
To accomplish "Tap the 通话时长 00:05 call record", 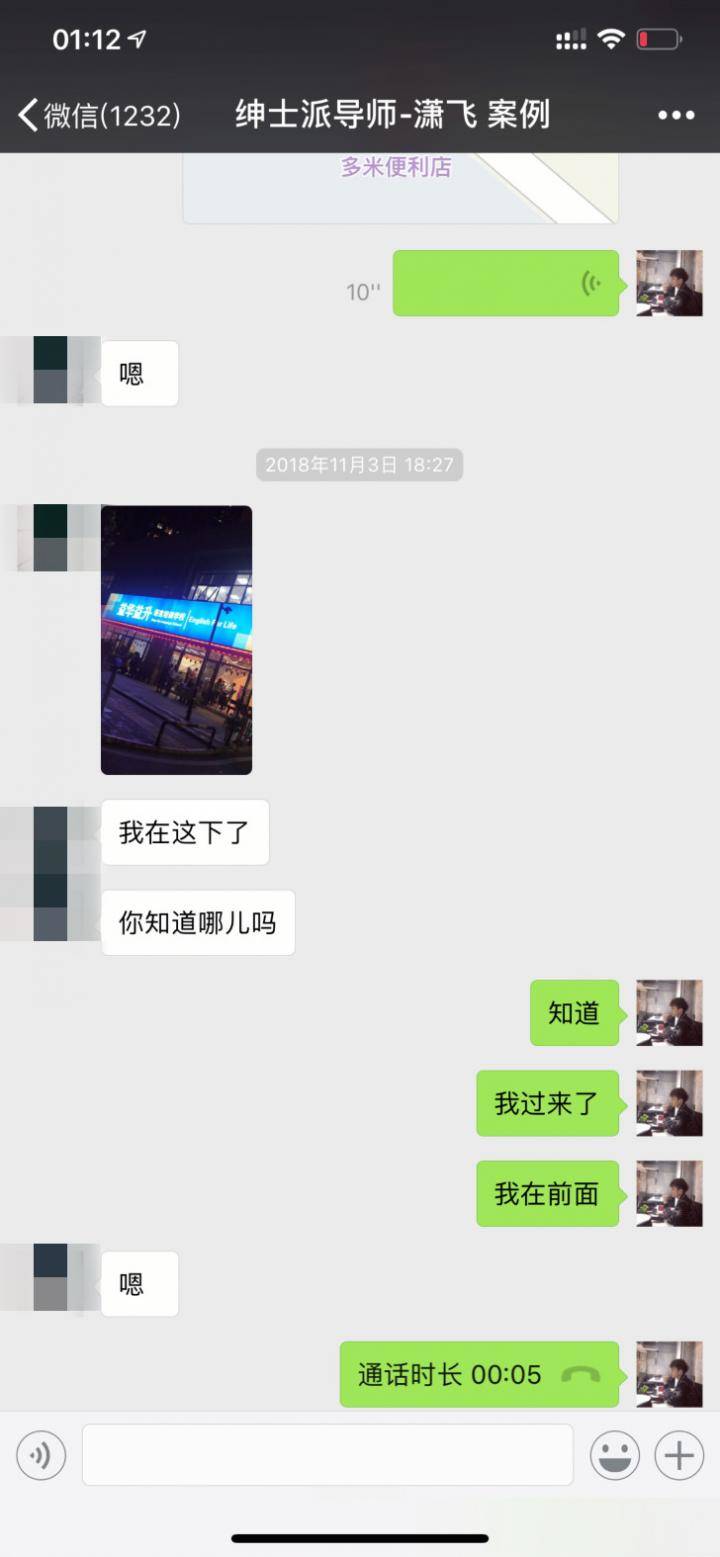I will click(x=480, y=1374).
